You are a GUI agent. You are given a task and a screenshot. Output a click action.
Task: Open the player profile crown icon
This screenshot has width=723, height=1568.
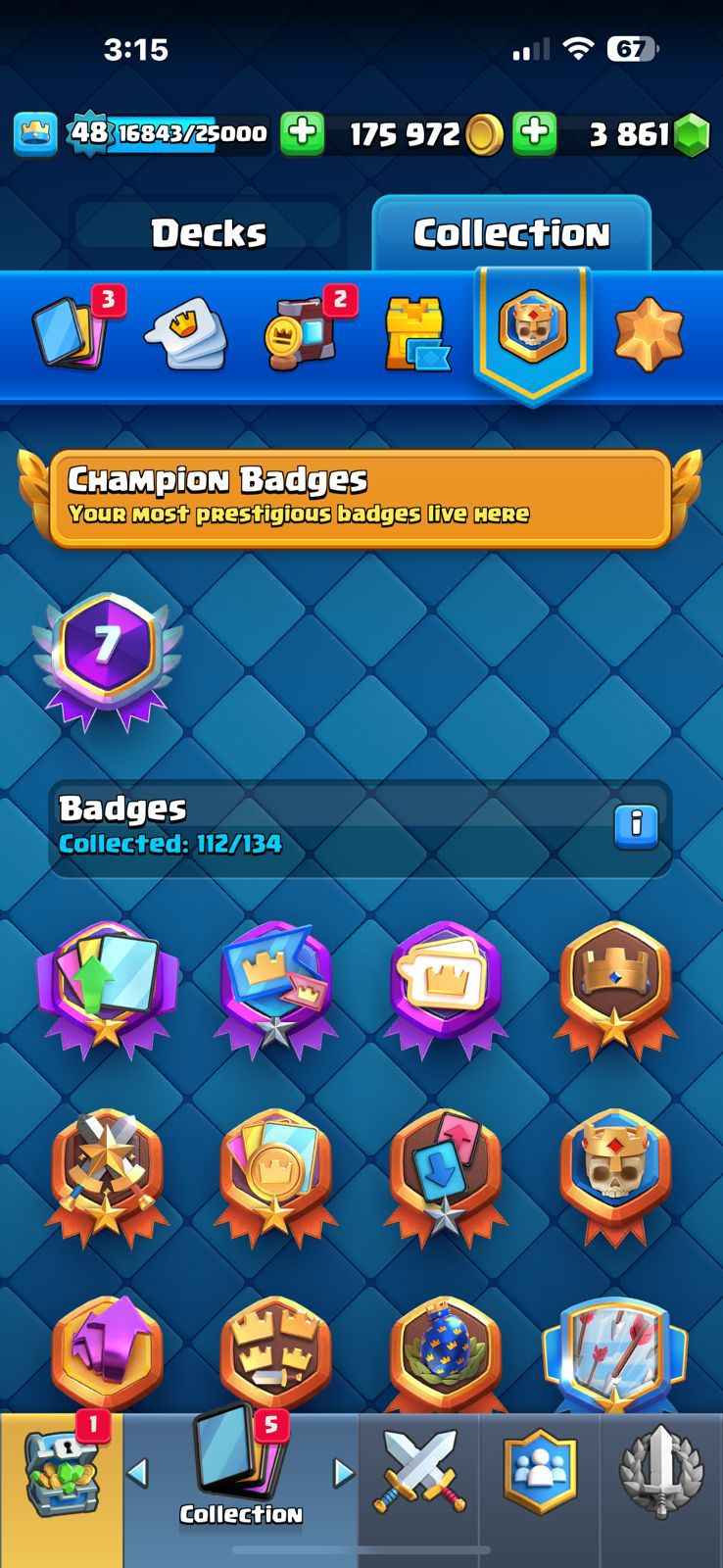35,133
